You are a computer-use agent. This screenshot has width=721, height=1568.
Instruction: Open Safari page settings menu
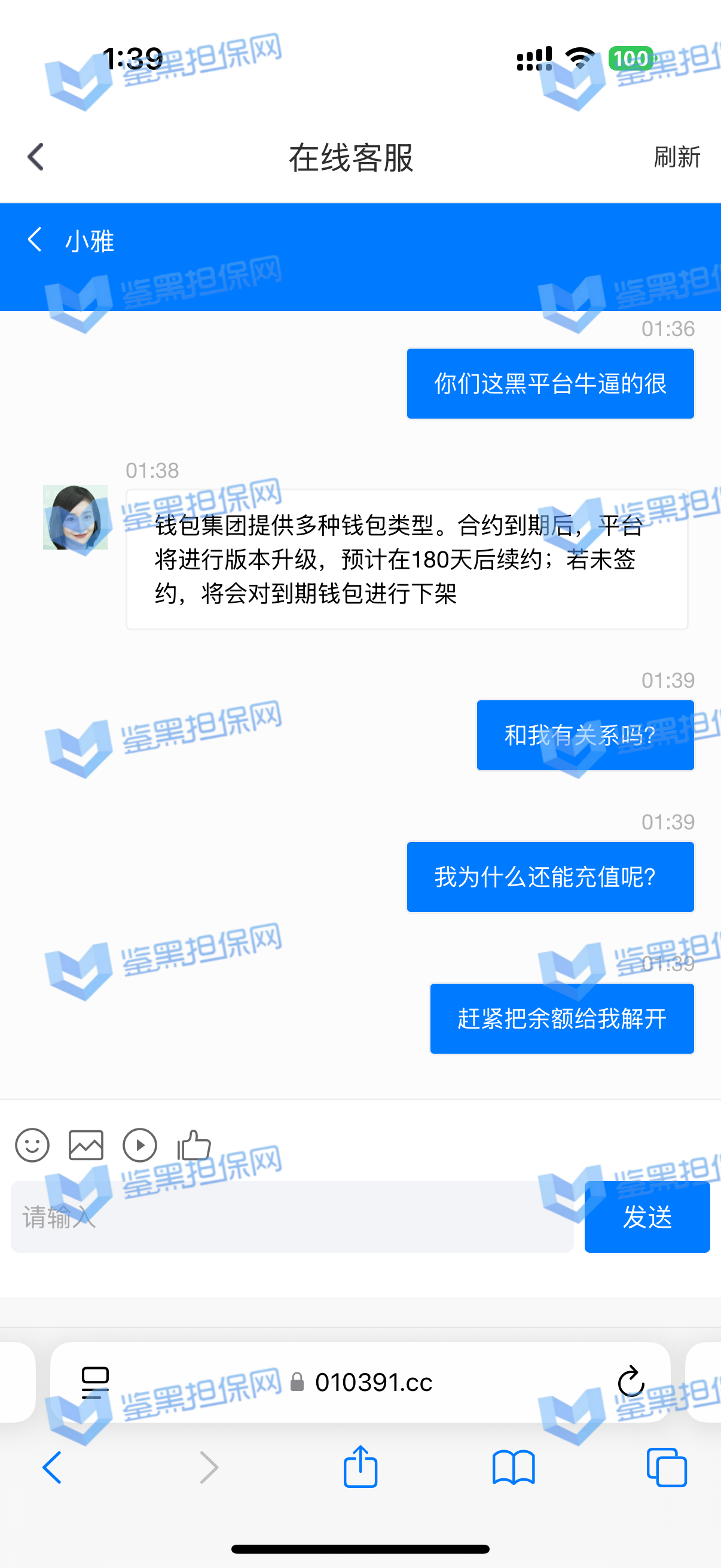point(95,1383)
